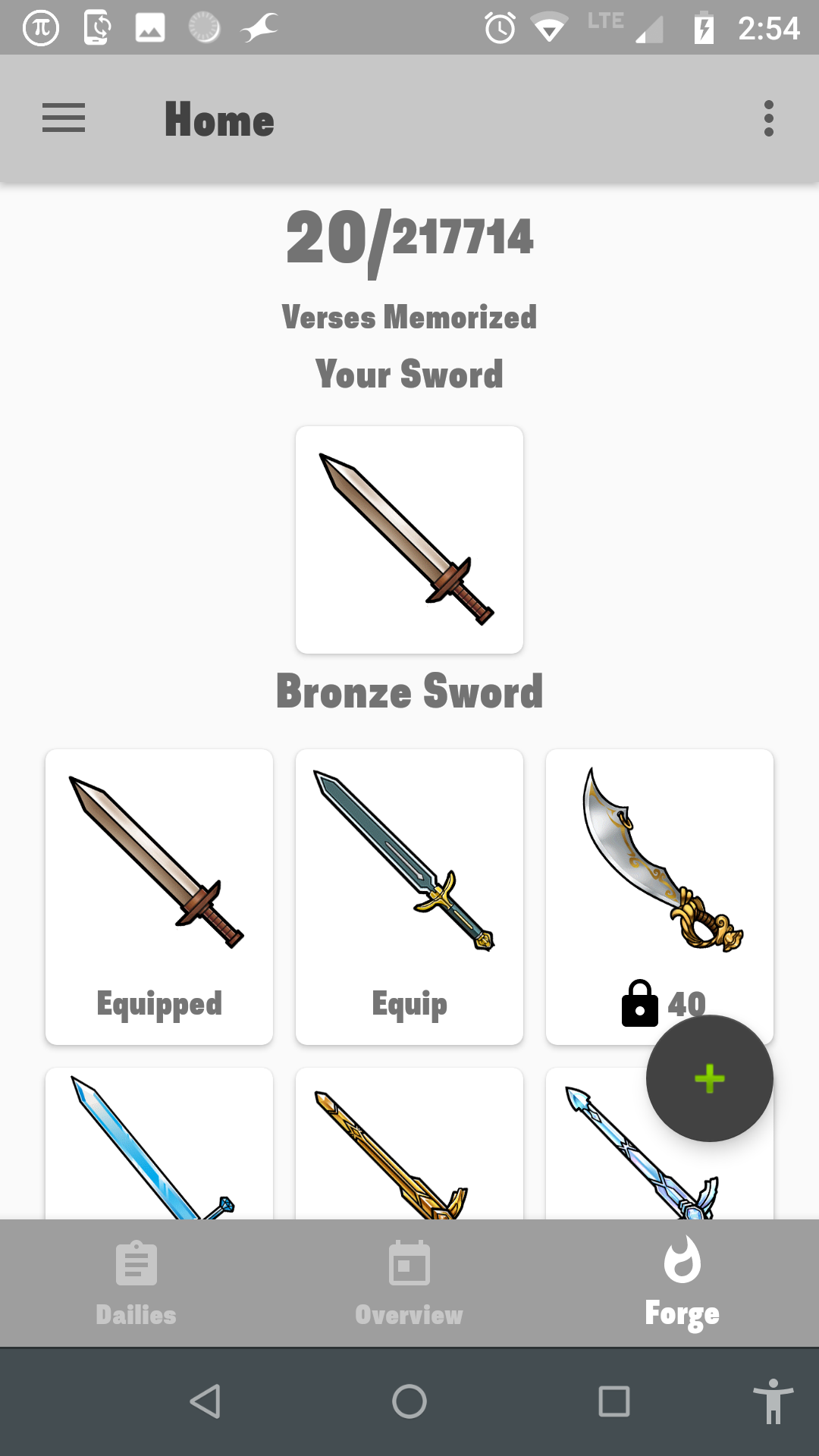Go to the system home screen
This screenshot has height=1456, width=819.
point(409,1401)
